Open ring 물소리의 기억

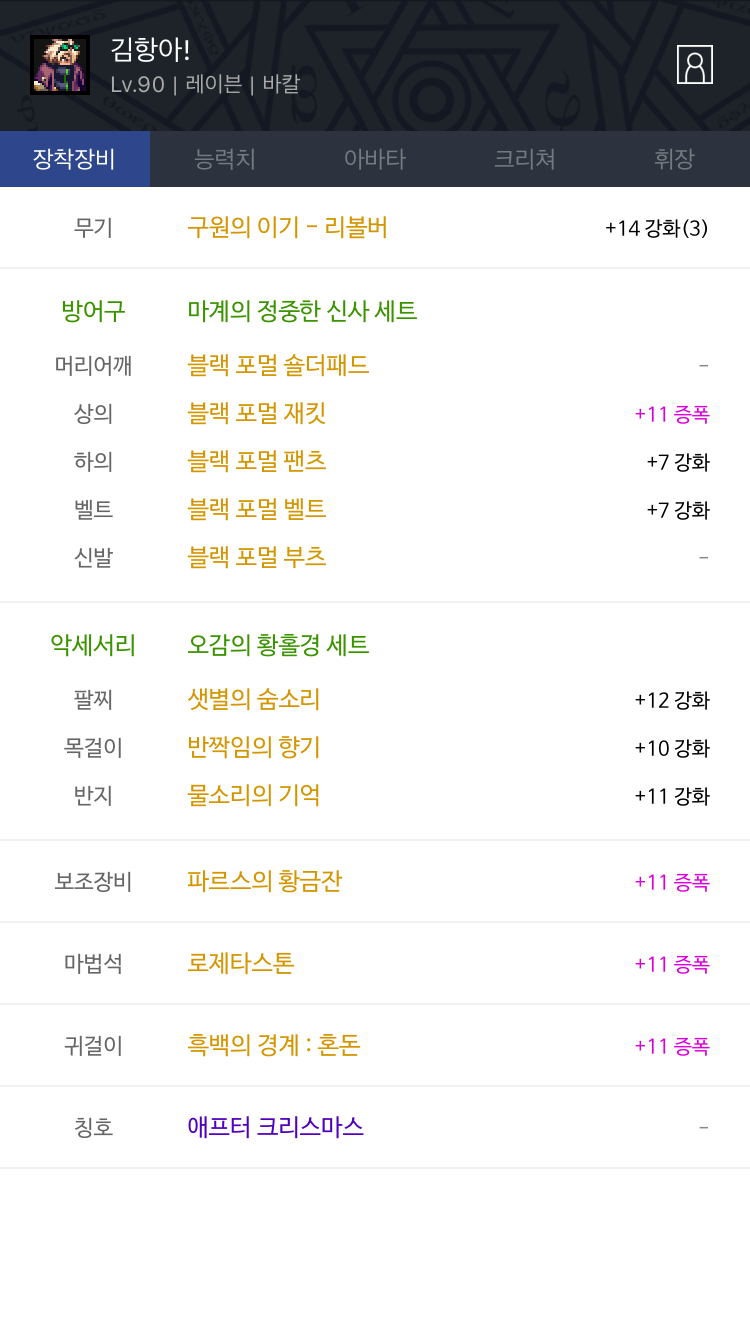pyautogui.click(x=254, y=795)
